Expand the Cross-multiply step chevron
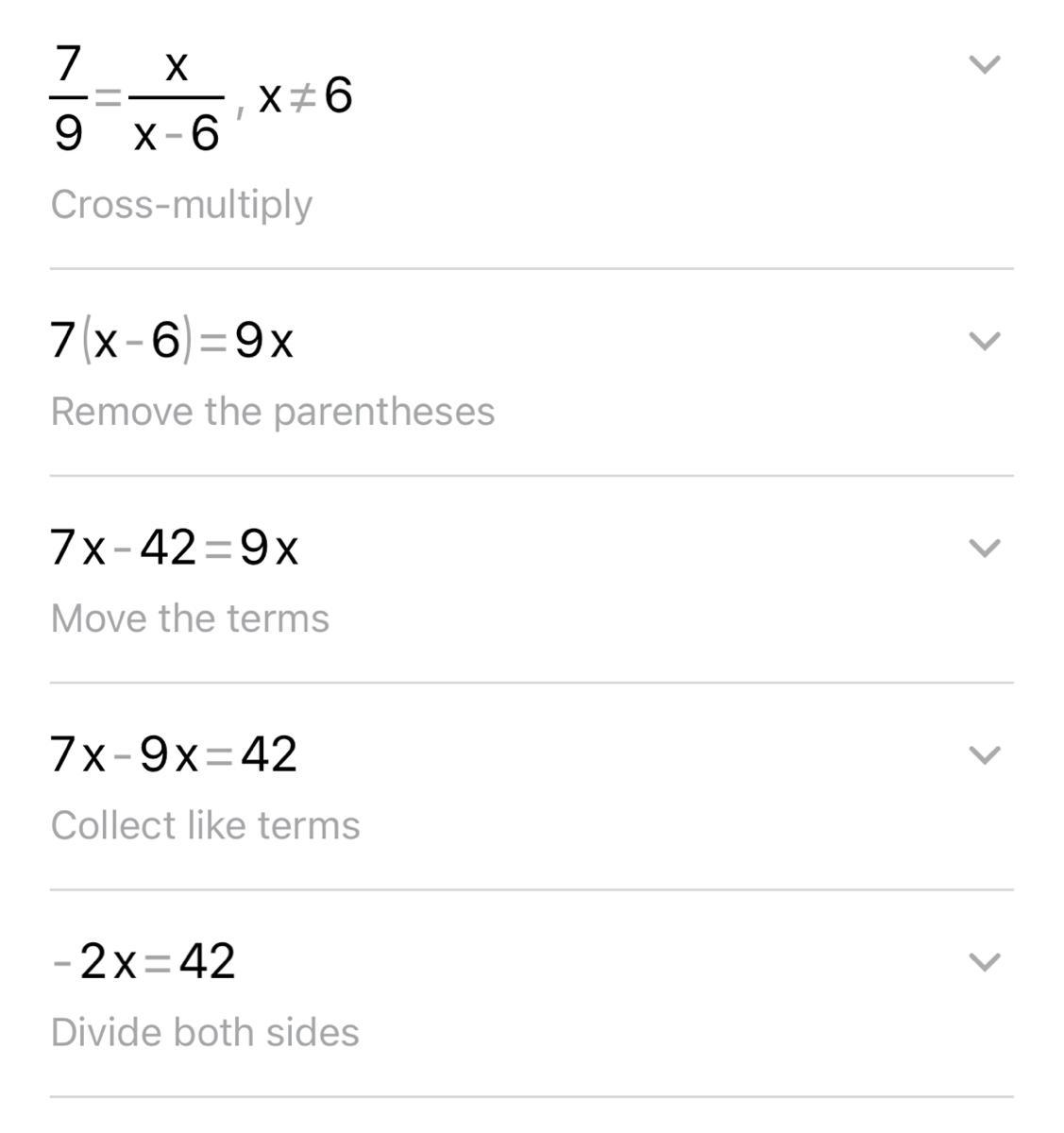 tap(984, 65)
